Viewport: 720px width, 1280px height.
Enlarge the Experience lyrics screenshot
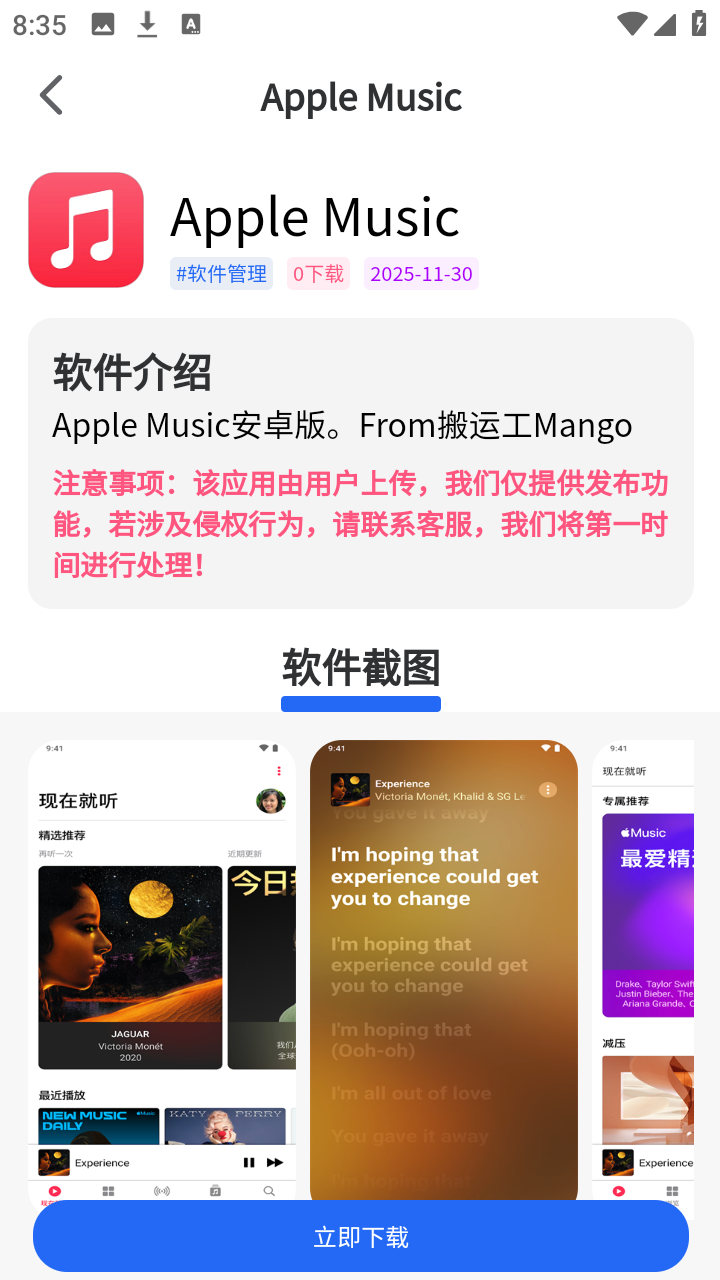[x=443, y=960]
